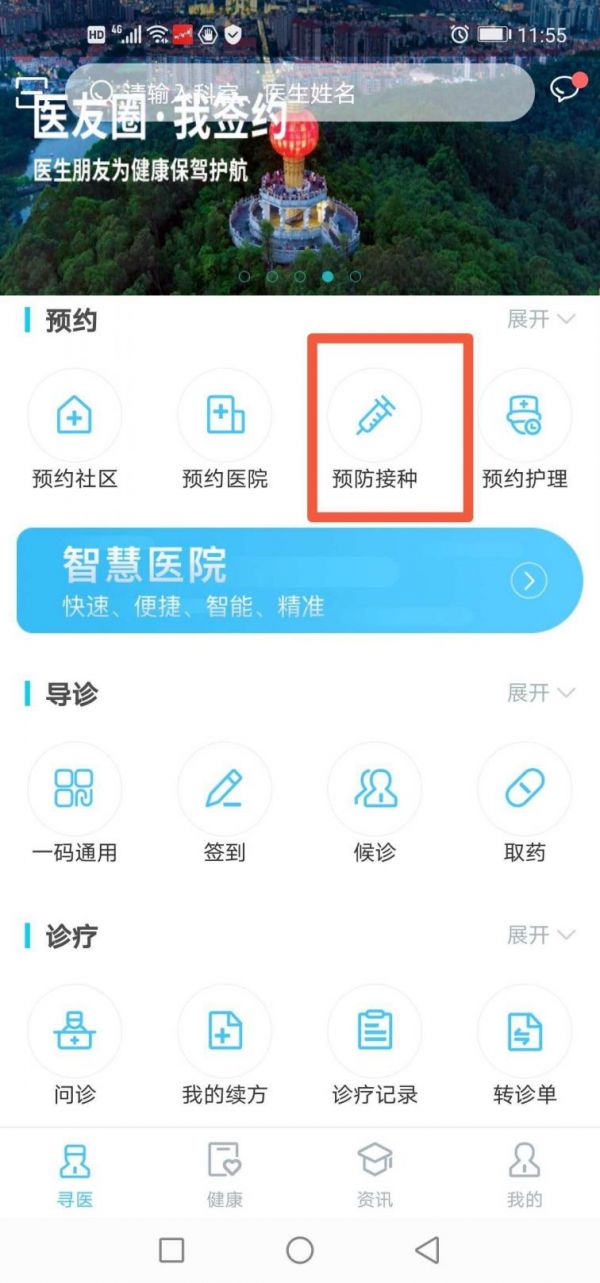Expand the 导诊 section
This screenshot has width=600, height=1283.
(540, 692)
